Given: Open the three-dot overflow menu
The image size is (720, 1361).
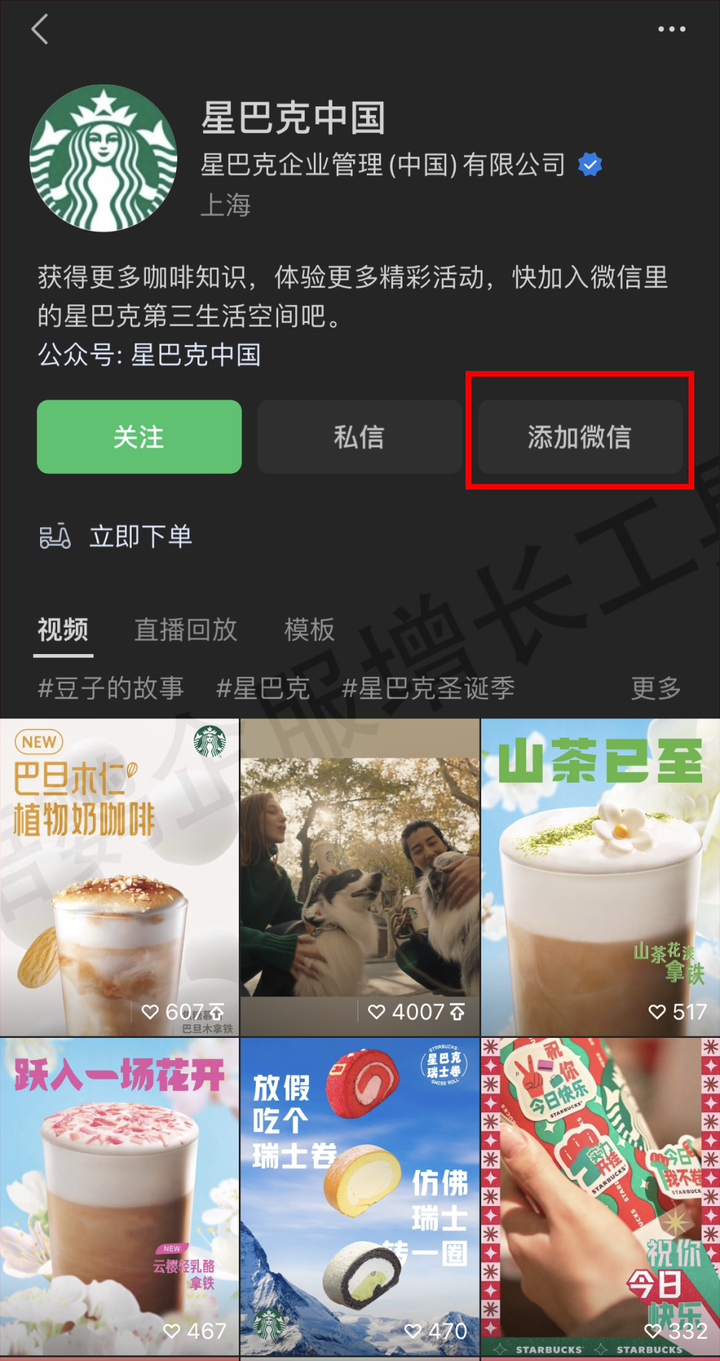Looking at the screenshot, I should [x=672, y=30].
